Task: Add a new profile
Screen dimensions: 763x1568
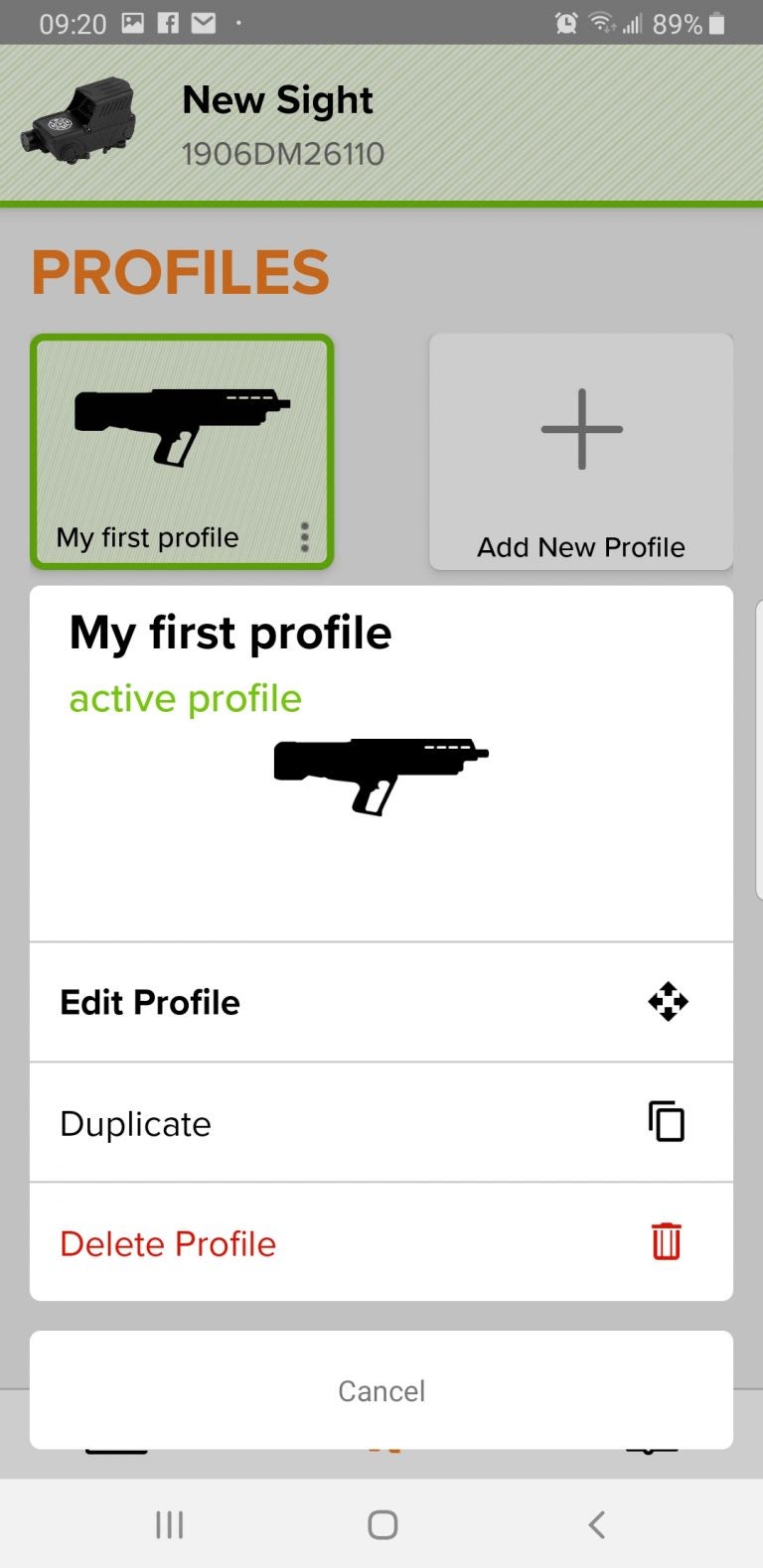Action: tap(581, 452)
